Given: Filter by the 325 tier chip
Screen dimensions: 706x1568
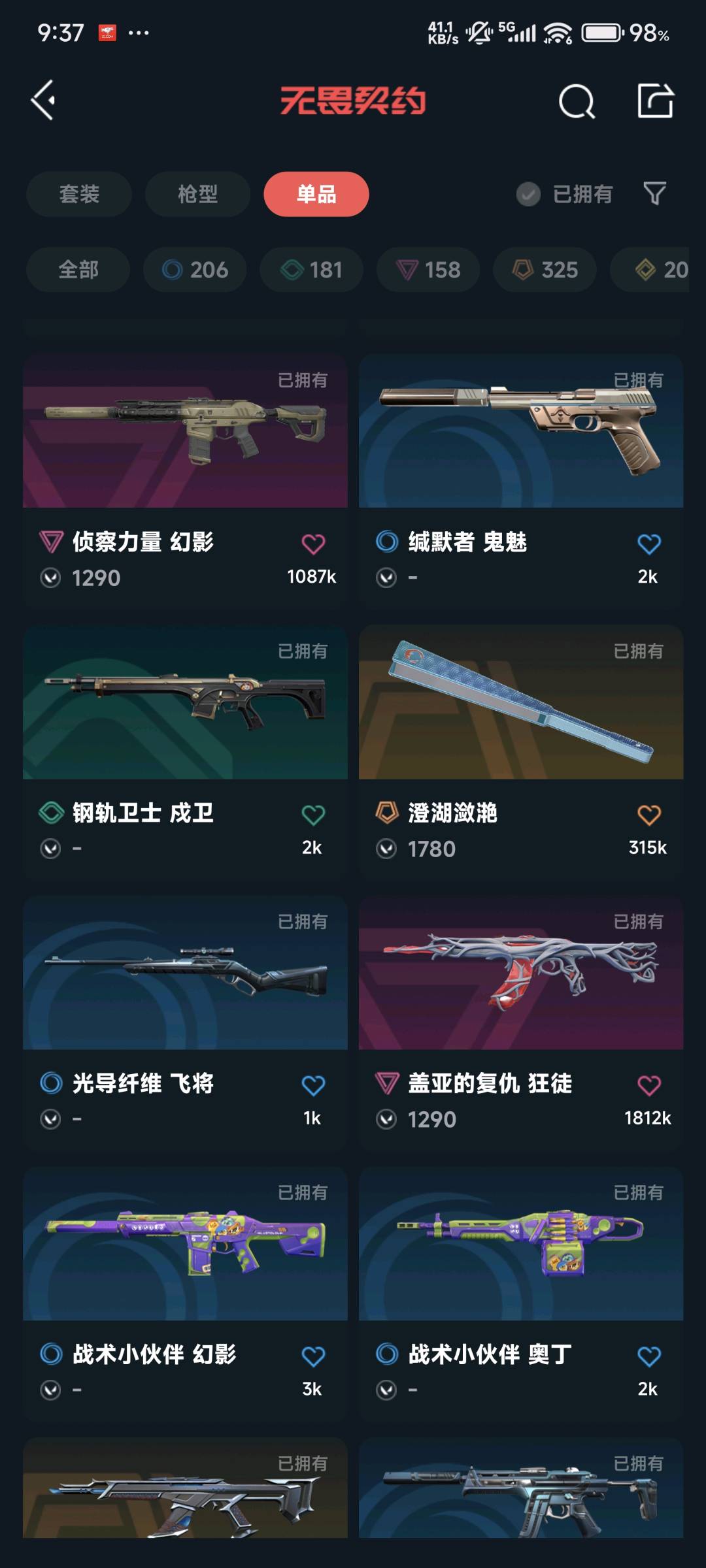Looking at the screenshot, I should [x=545, y=269].
